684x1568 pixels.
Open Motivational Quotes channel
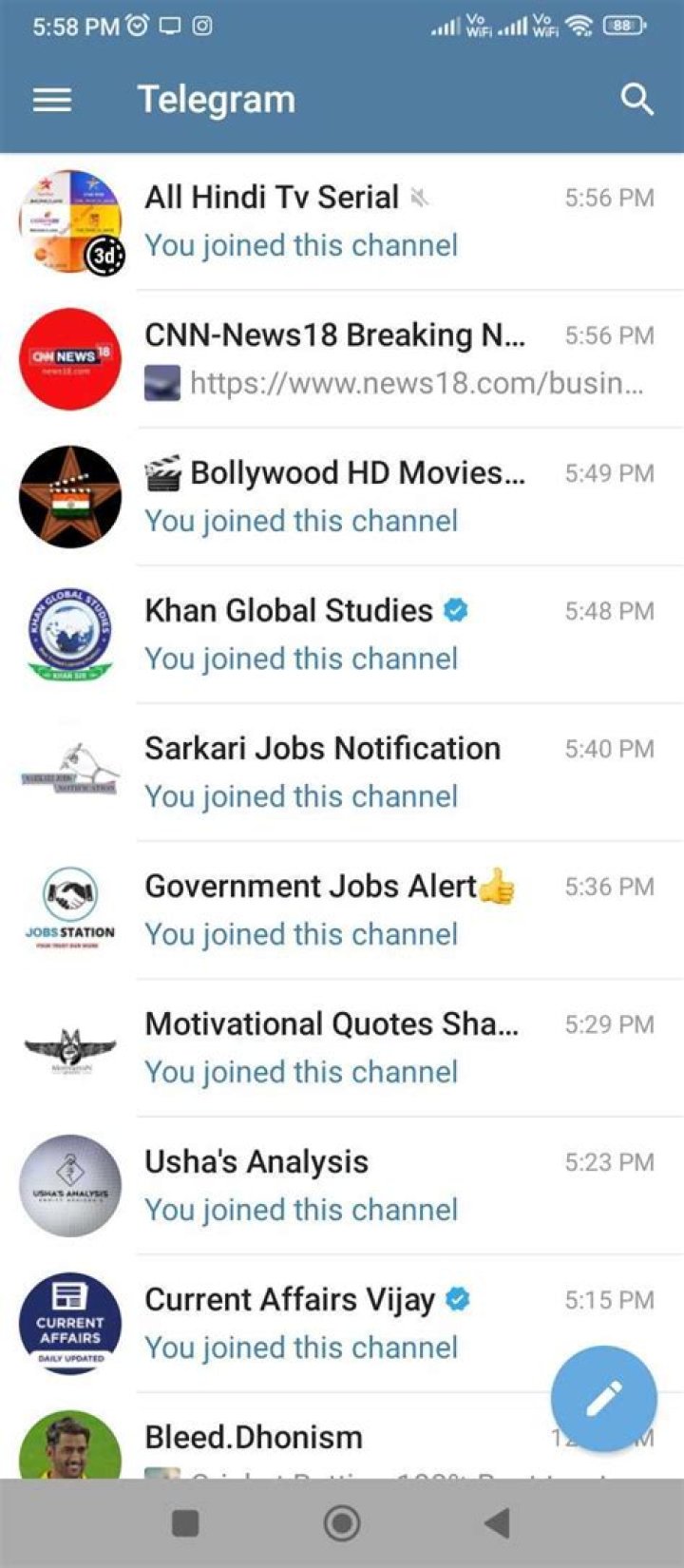pos(342,1047)
